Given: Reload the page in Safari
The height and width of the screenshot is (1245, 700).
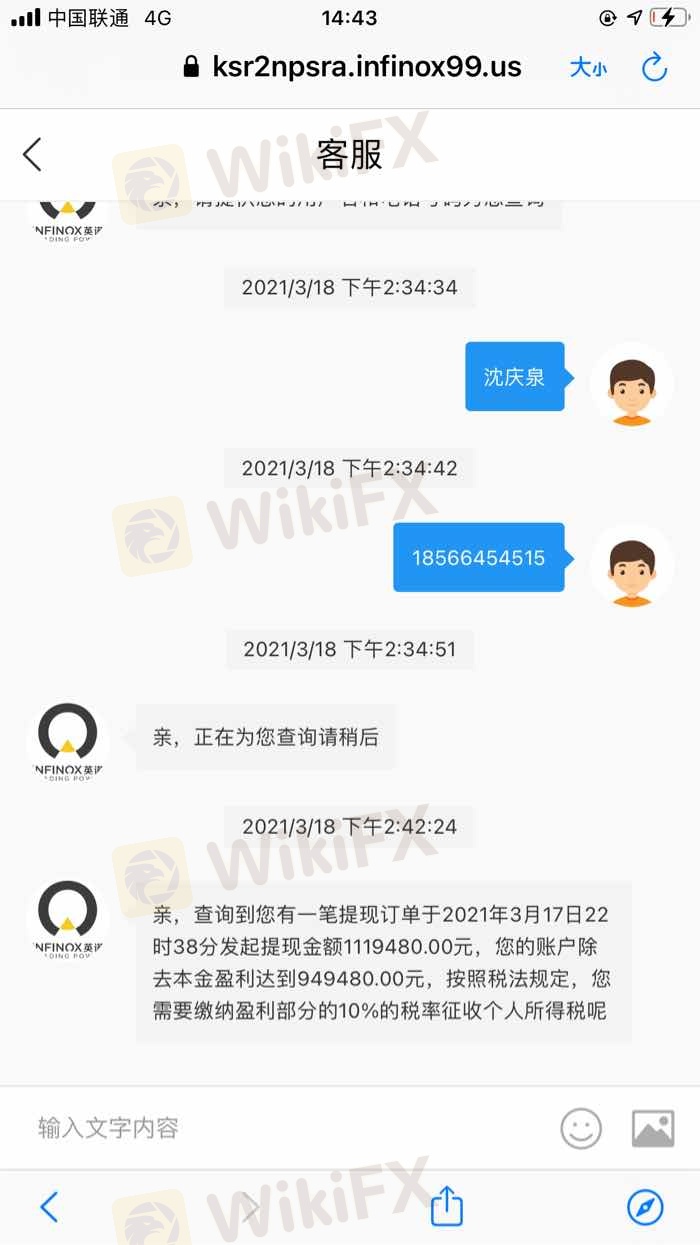Looking at the screenshot, I should [x=654, y=68].
